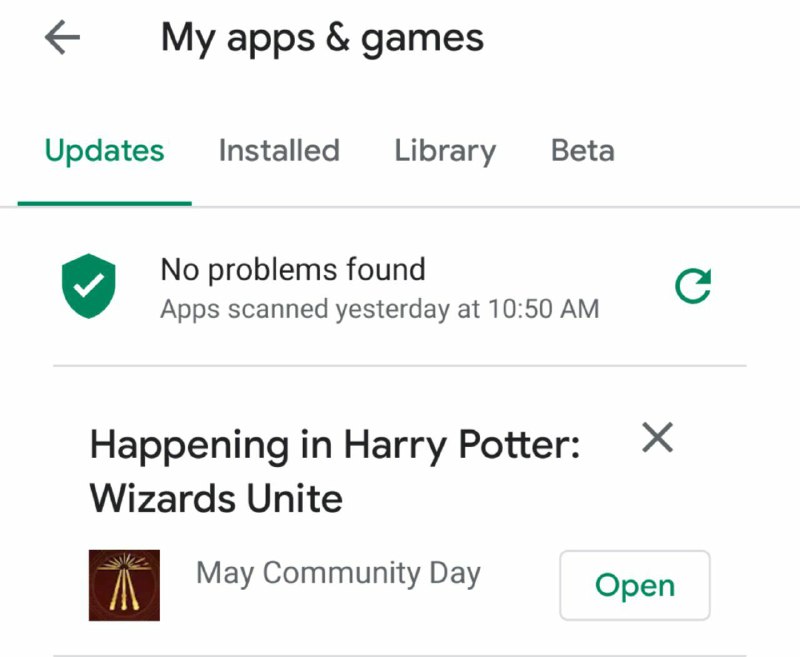
Task: Select the Updates tab
Action: pos(105,151)
